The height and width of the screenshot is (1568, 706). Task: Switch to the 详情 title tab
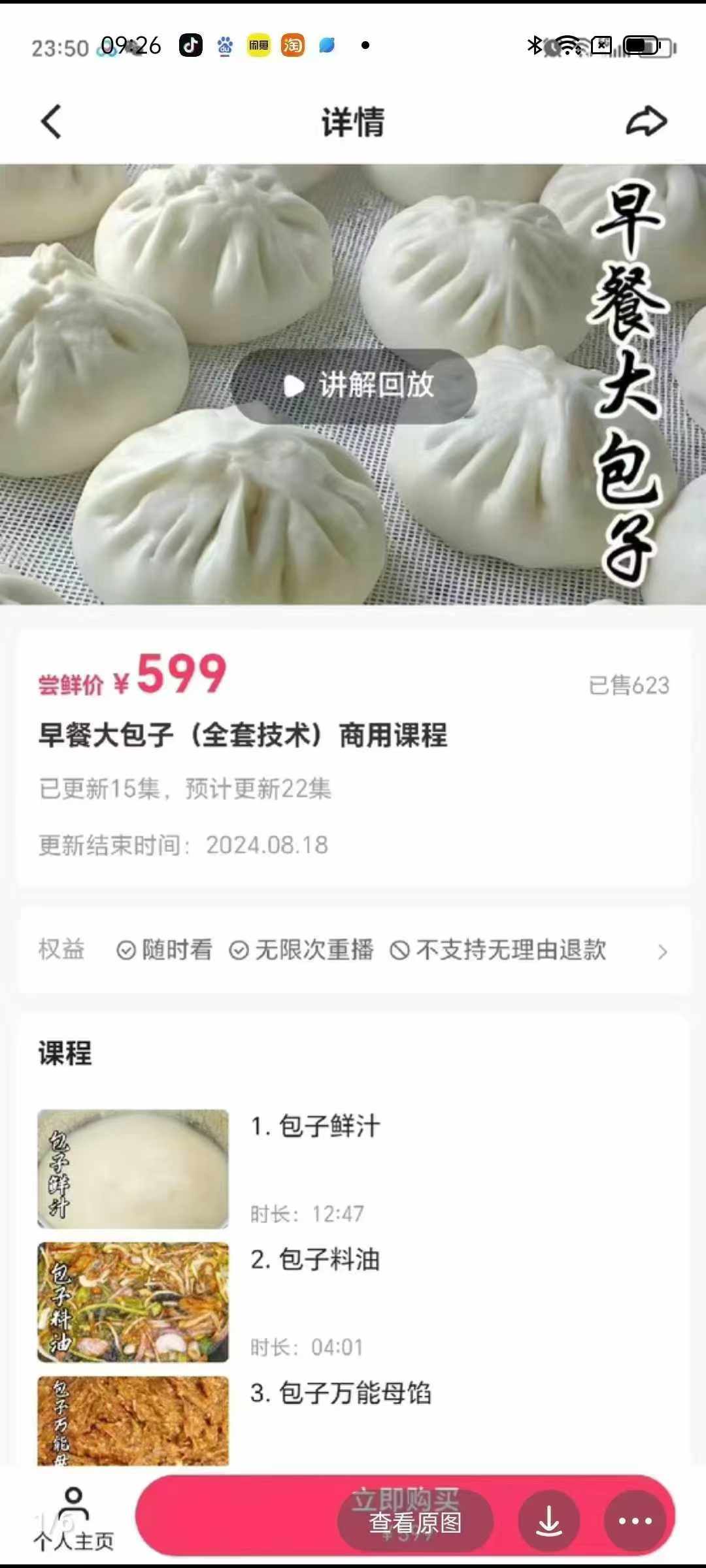click(351, 122)
